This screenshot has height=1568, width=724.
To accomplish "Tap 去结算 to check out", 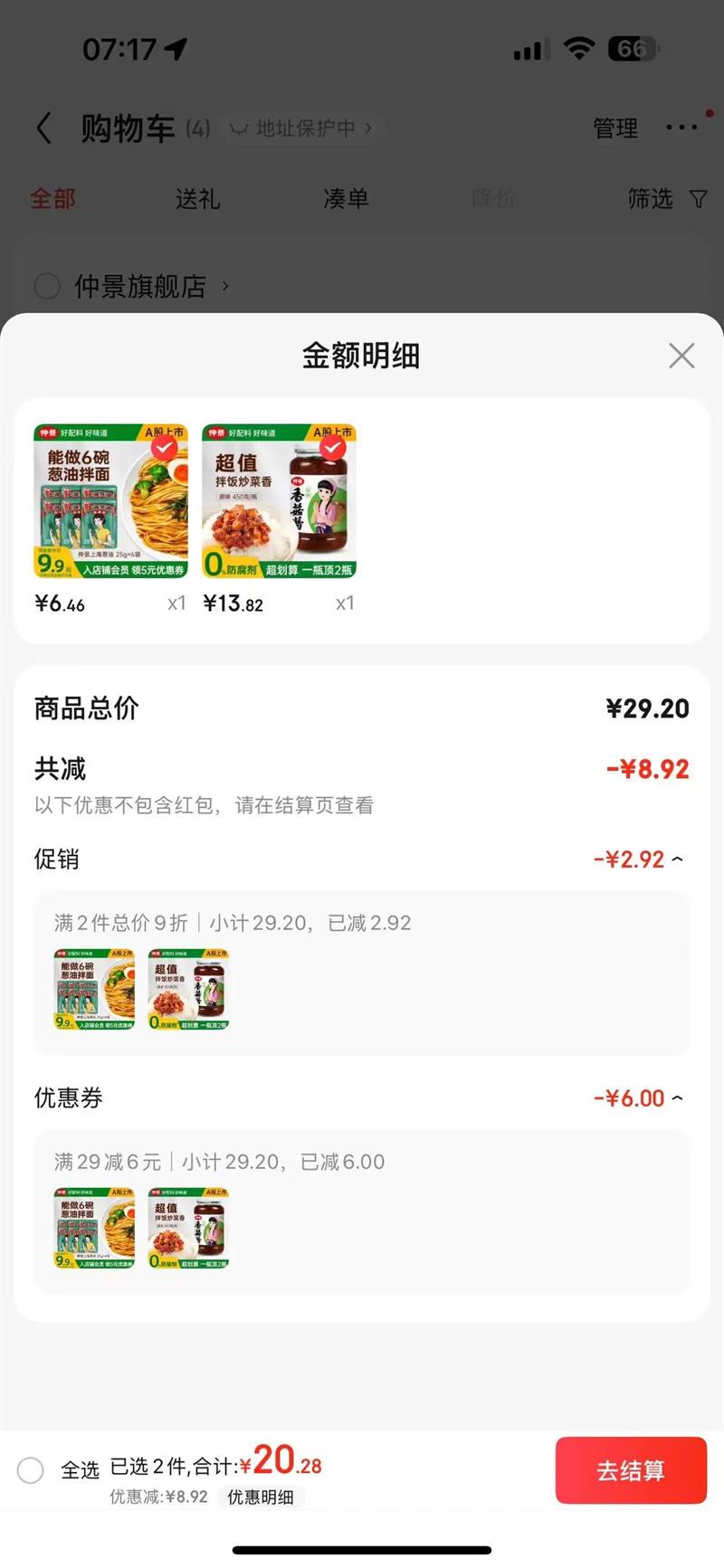I will pos(631,1470).
